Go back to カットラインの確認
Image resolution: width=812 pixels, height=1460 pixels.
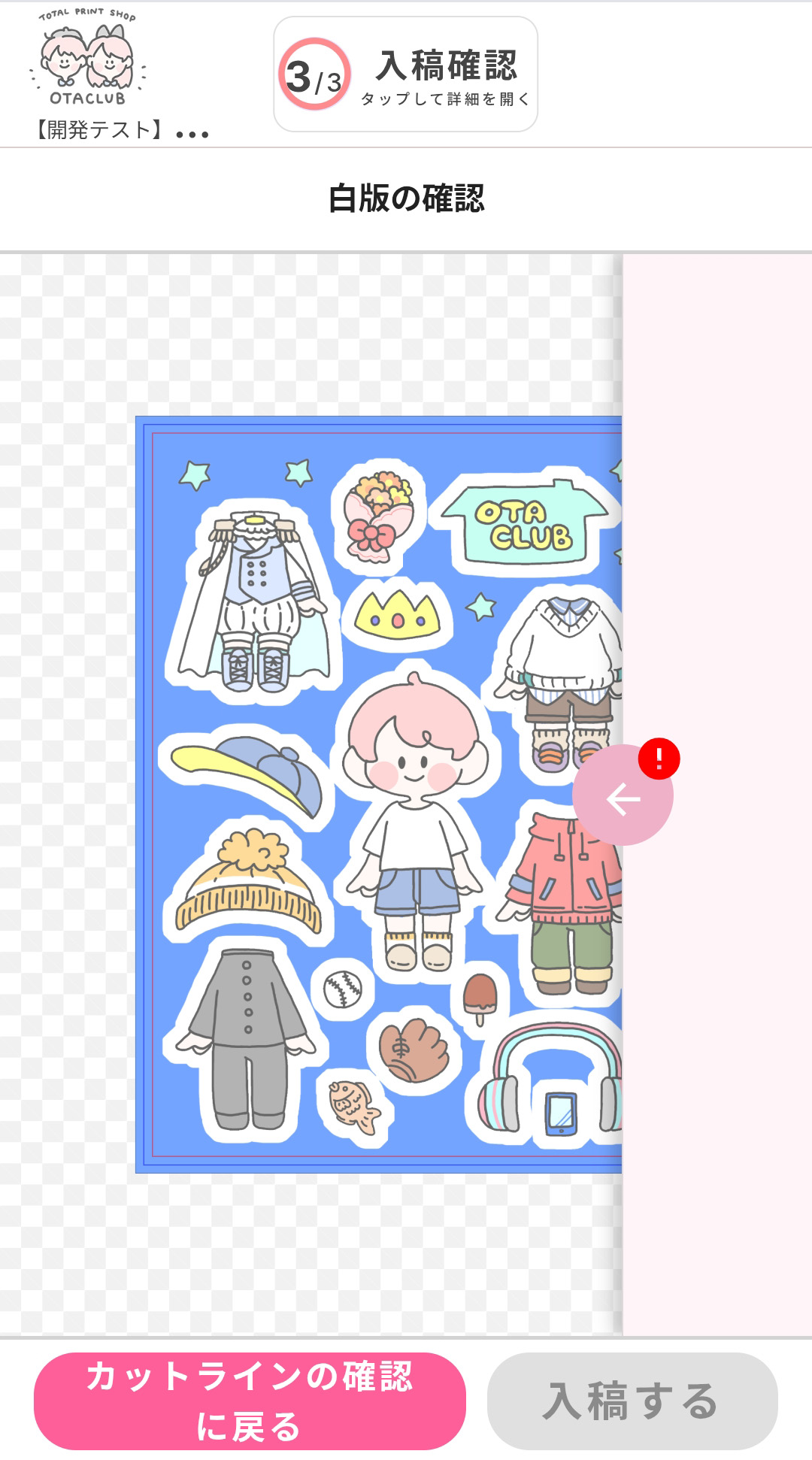250,1401
